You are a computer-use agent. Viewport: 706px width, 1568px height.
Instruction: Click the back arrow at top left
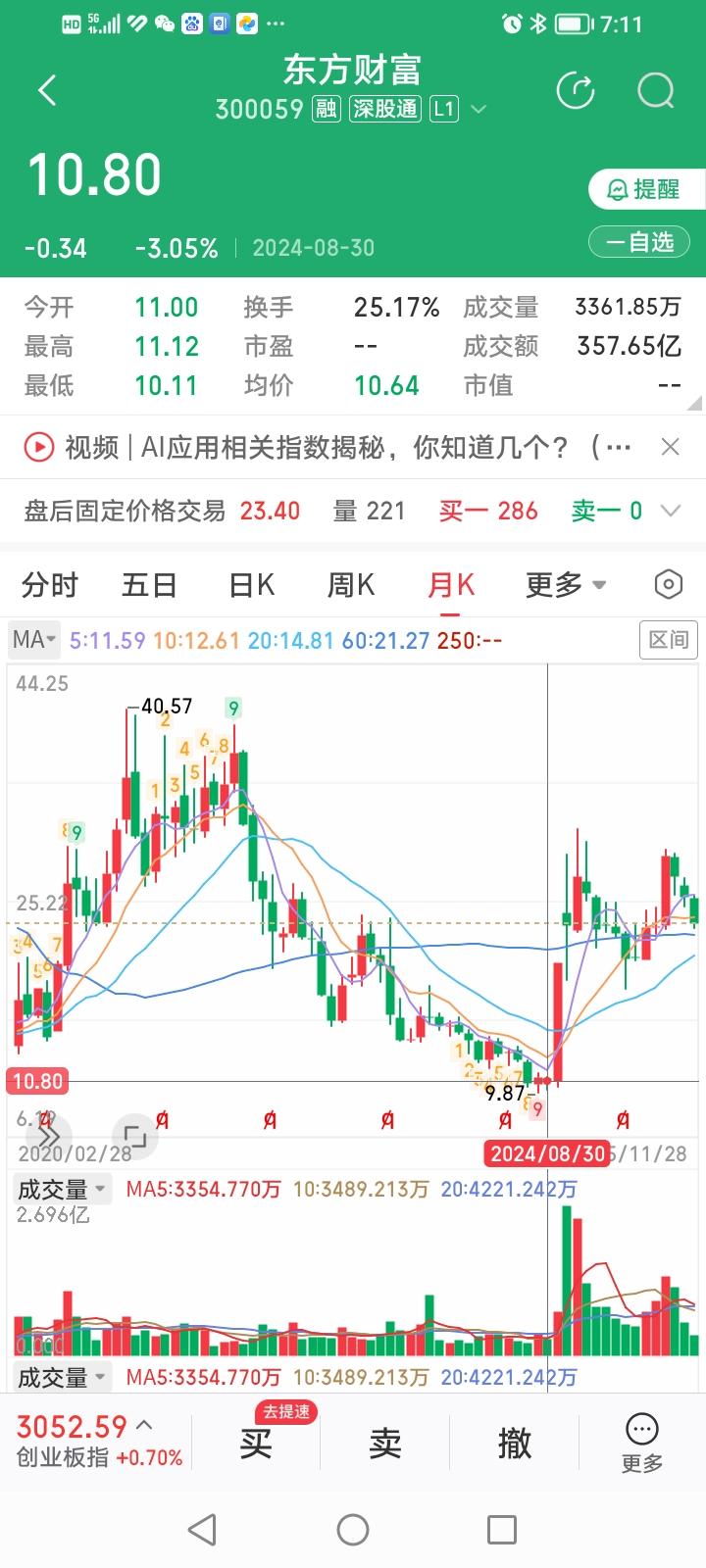click(46, 89)
